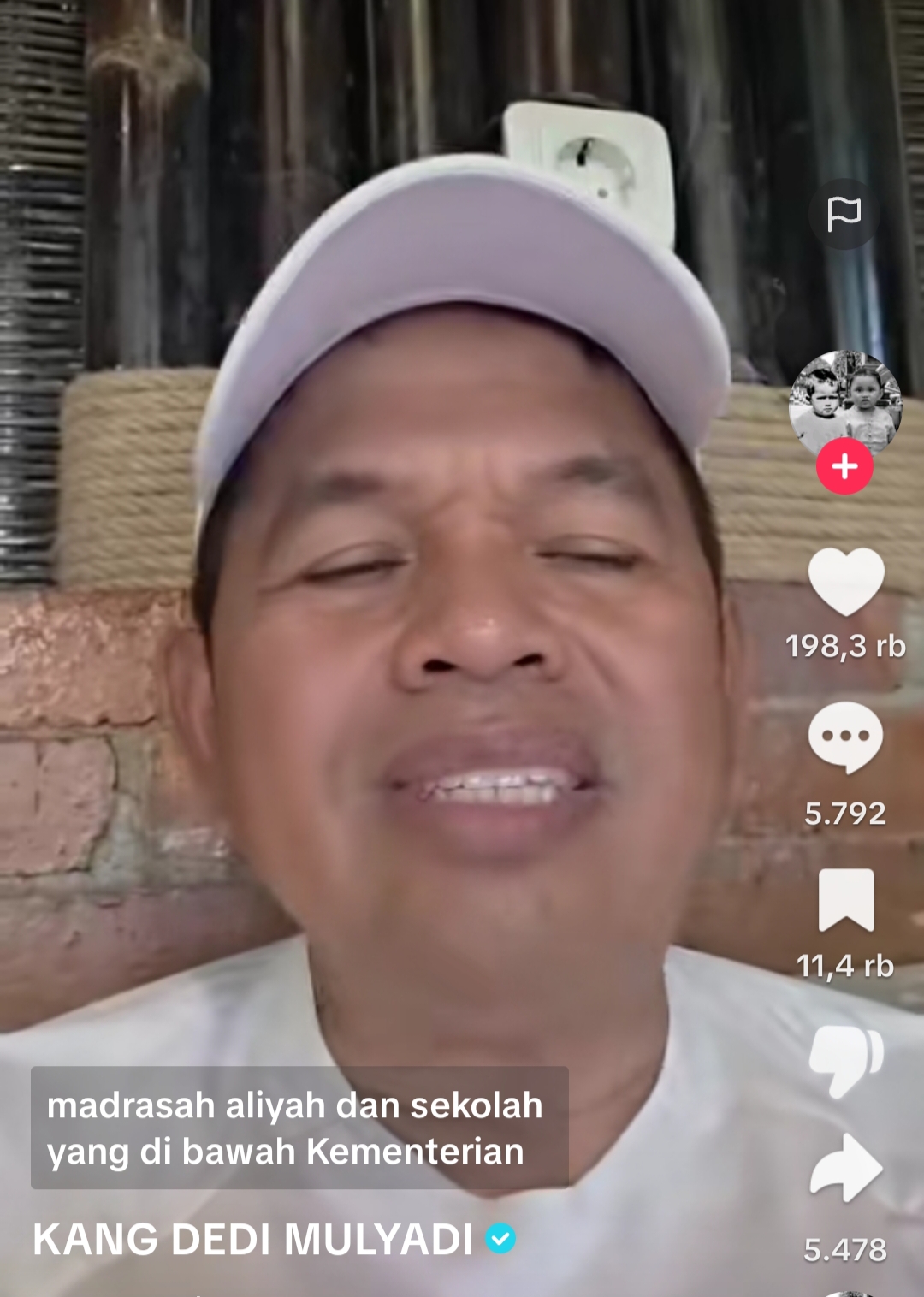Open the comments section
This screenshot has width=924, height=1297.
click(845, 737)
